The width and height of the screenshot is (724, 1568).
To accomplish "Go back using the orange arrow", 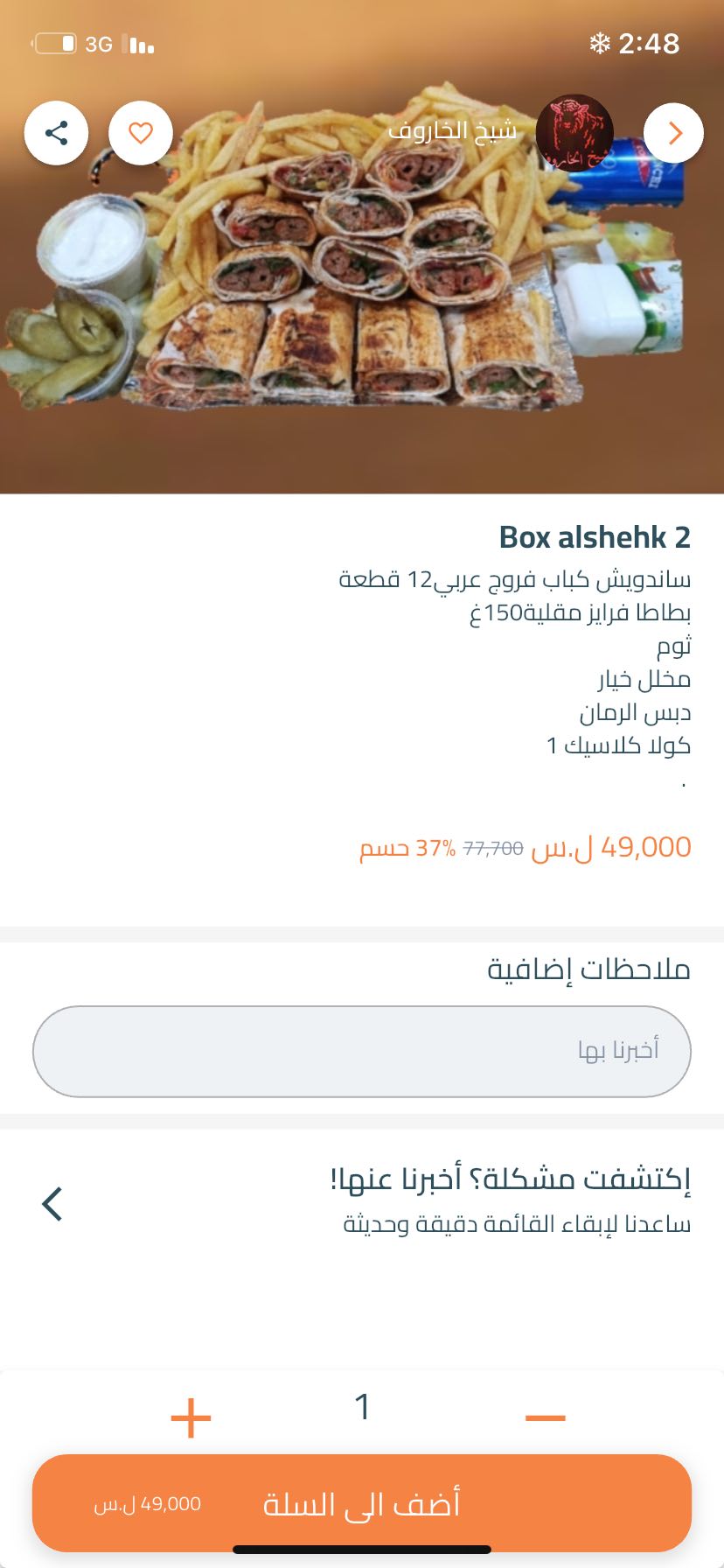I will (673, 133).
